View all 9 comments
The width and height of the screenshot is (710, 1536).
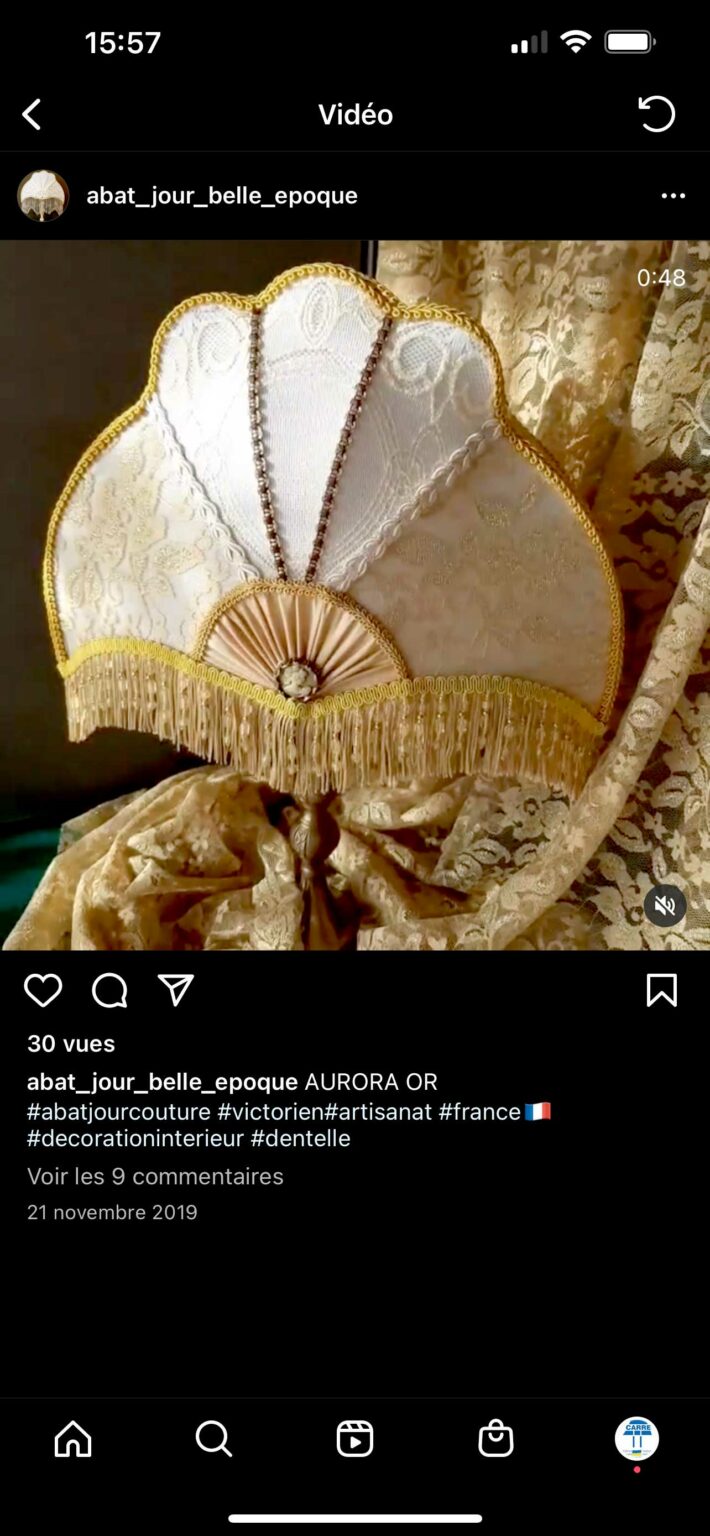pyautogui.click(x=155, y=1176)
